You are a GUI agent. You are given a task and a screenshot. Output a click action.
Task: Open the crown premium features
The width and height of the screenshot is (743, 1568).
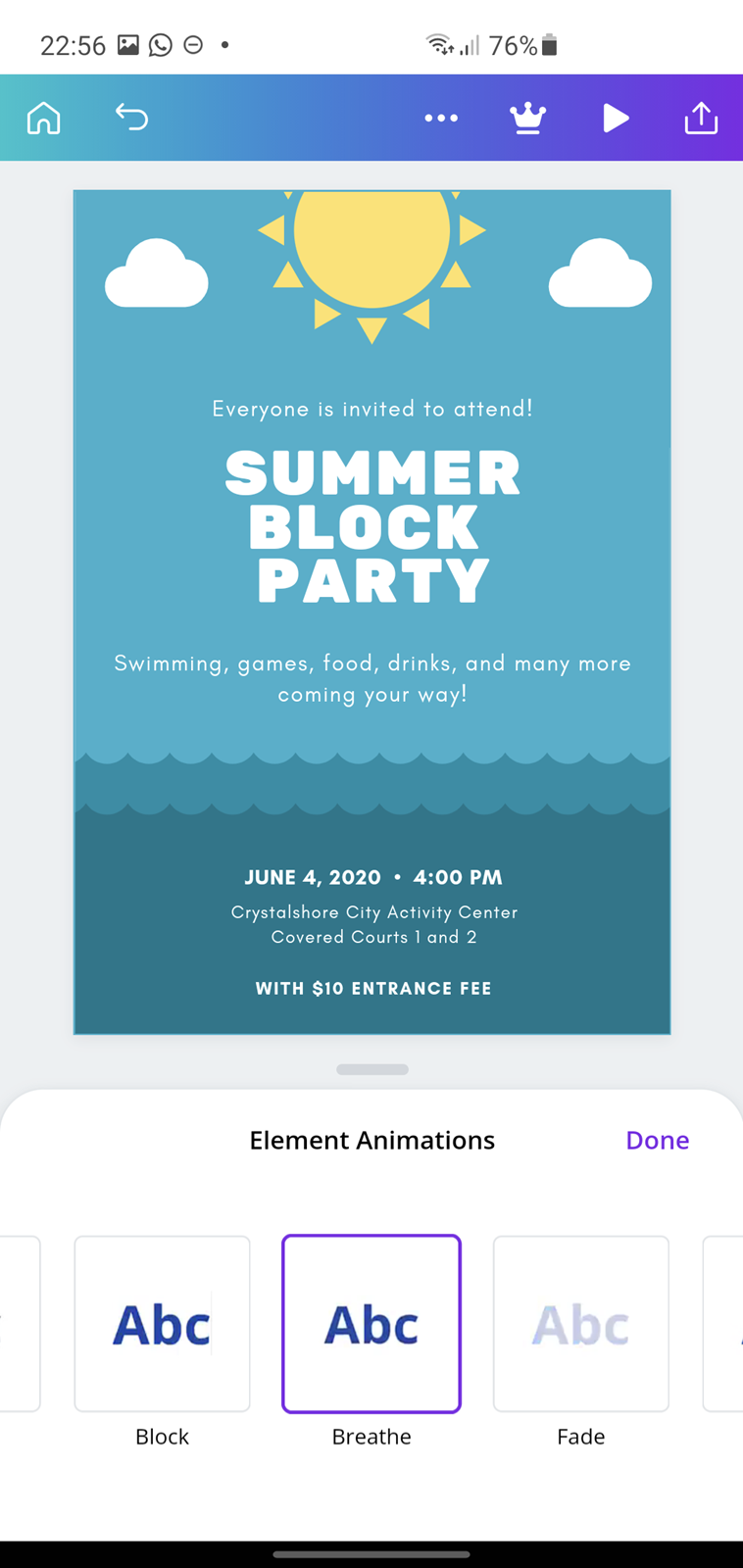(527, 119)
